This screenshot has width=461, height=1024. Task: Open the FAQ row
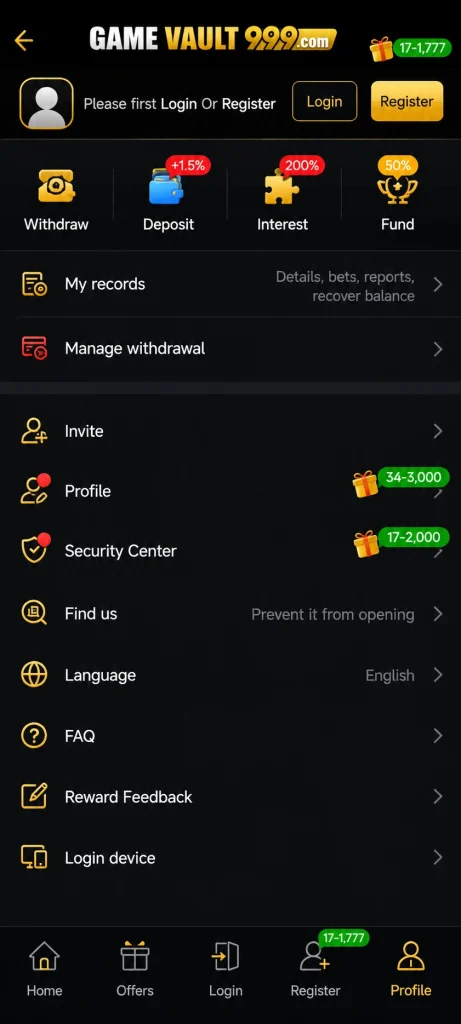point(230,736)
